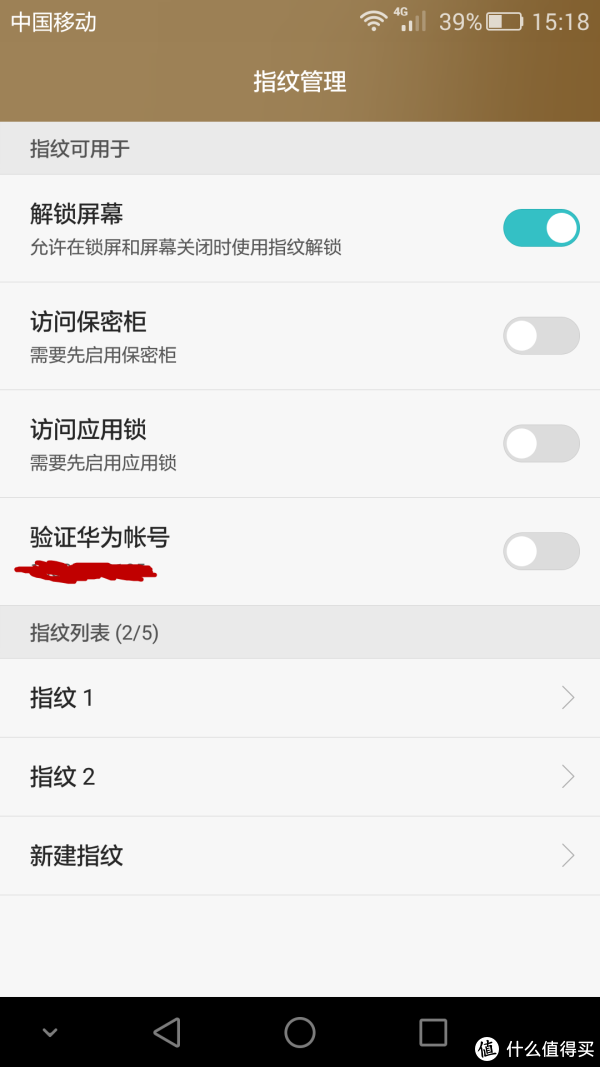This screenshot has width=600, height=1067.
Task: Tap the home circle button
Action: [x=300, y=1032]
